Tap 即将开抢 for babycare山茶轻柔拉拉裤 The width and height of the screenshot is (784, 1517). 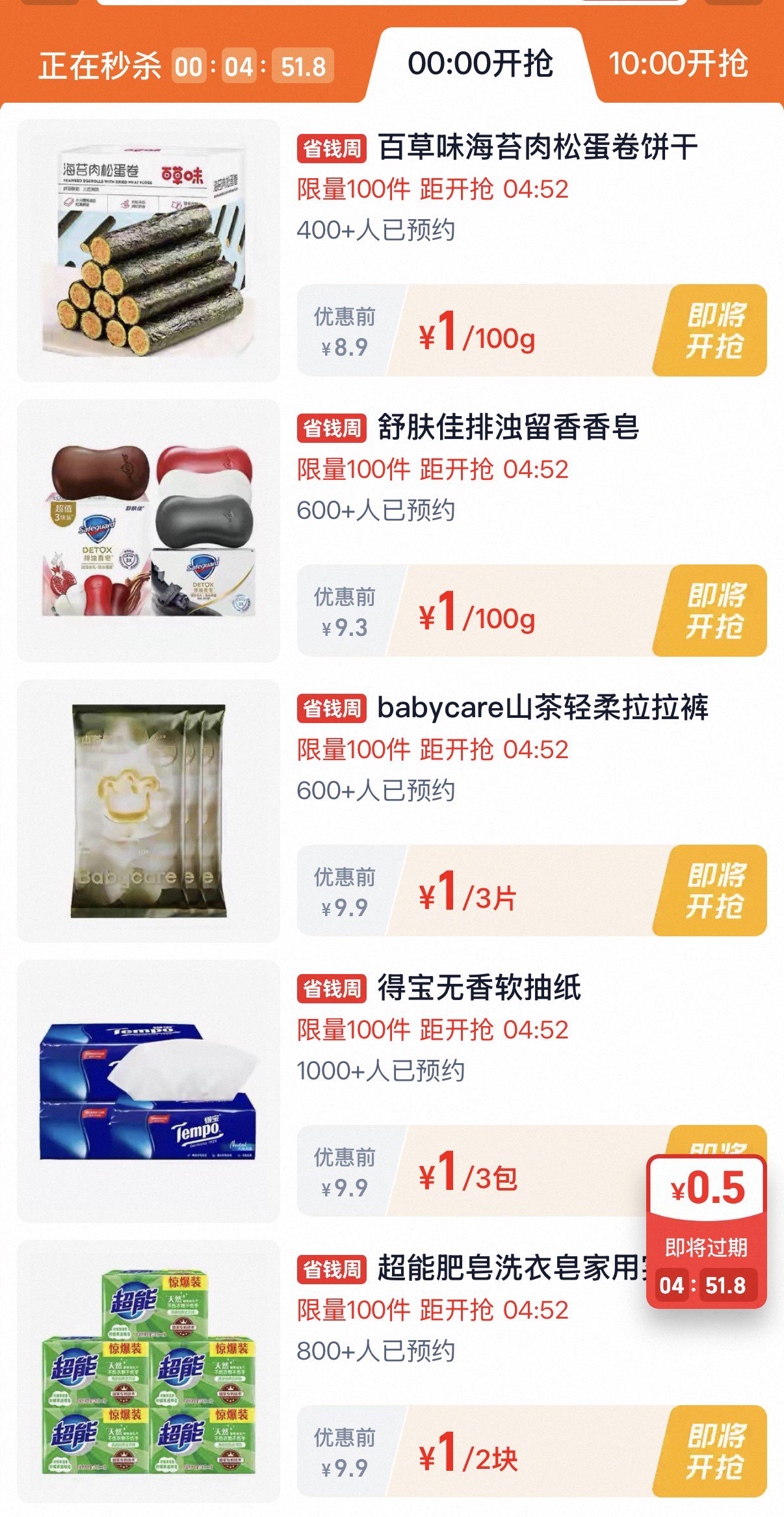[714, 891]
